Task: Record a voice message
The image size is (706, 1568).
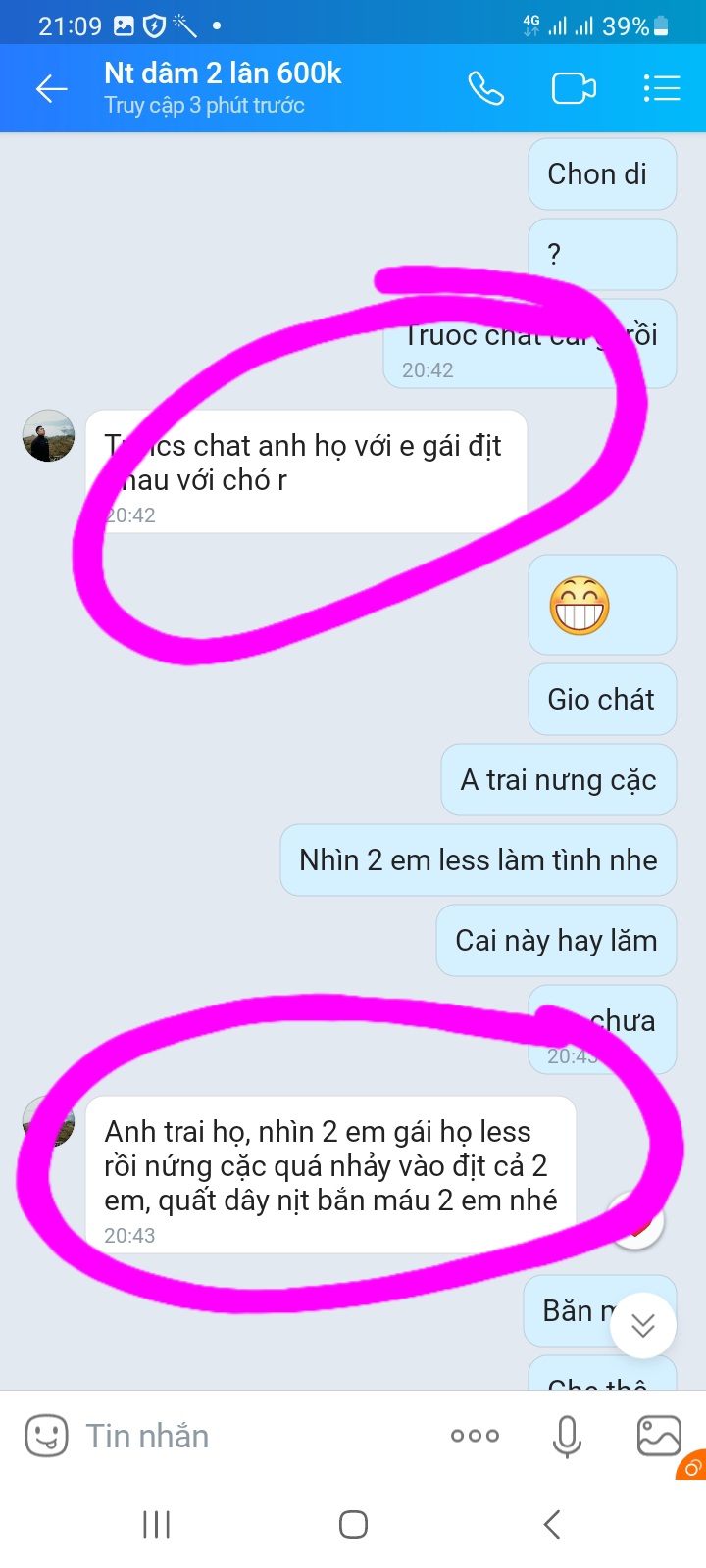Action: point(567,1437)
